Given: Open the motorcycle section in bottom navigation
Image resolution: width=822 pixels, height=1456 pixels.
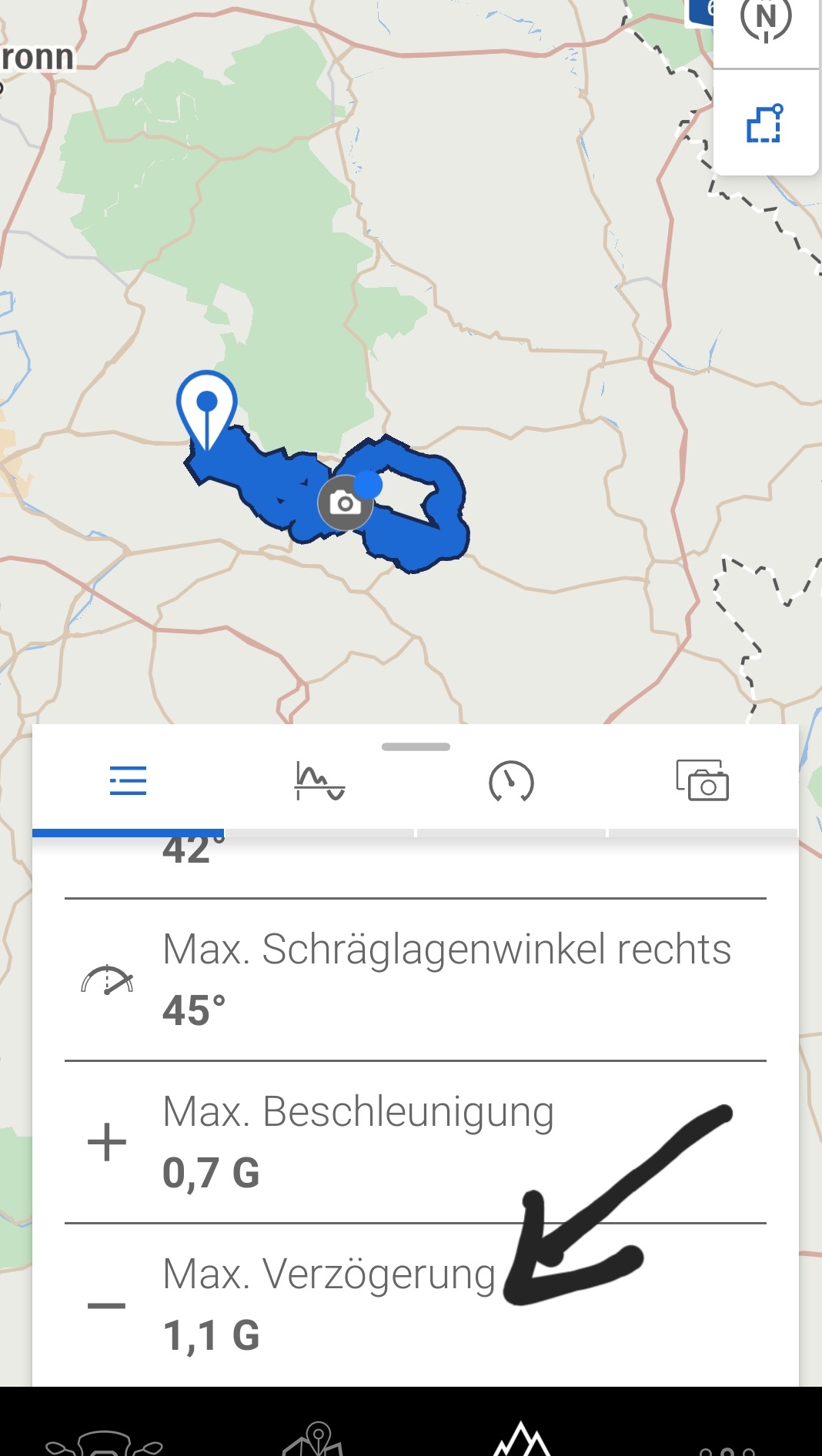Looking at the screenshot, I should 104,1441.
